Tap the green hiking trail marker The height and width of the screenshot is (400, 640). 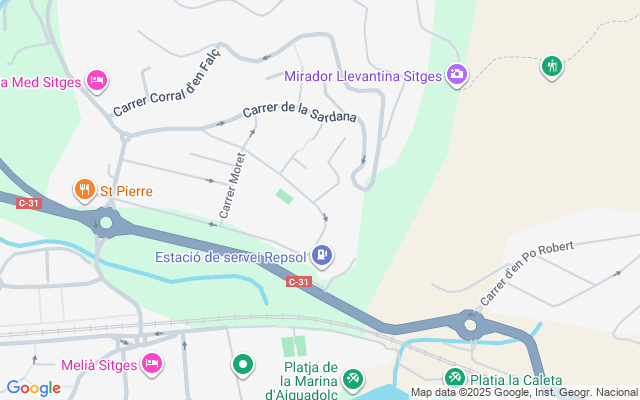pos(551,67)
